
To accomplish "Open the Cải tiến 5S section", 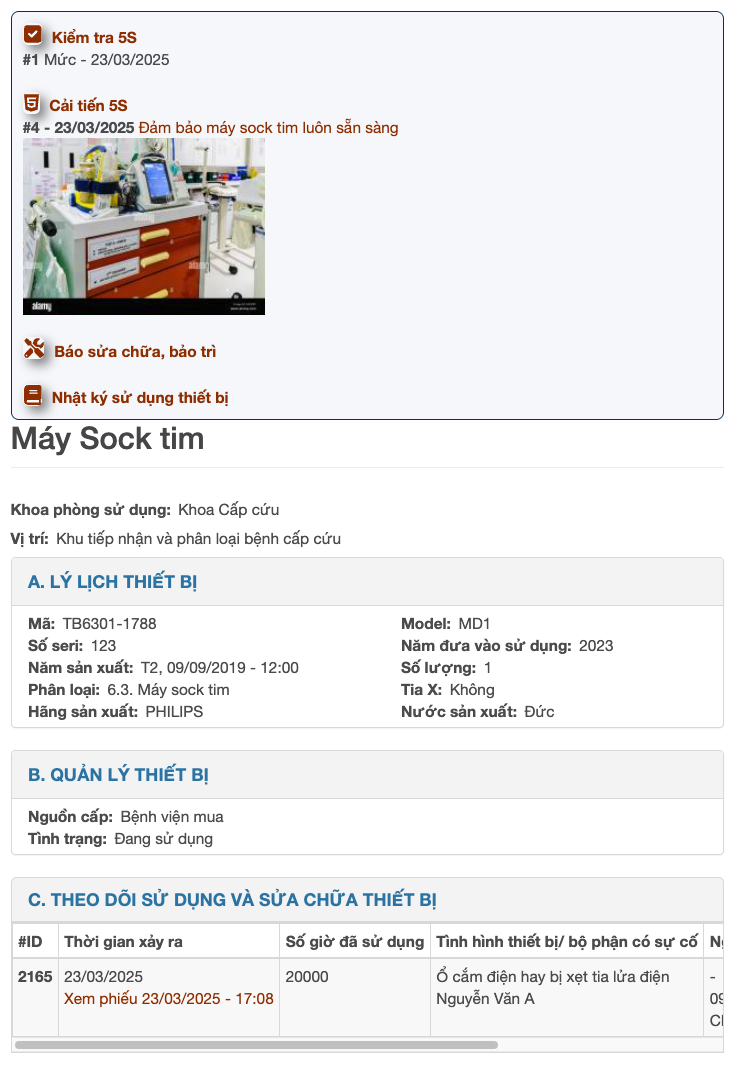I will 88,106.
